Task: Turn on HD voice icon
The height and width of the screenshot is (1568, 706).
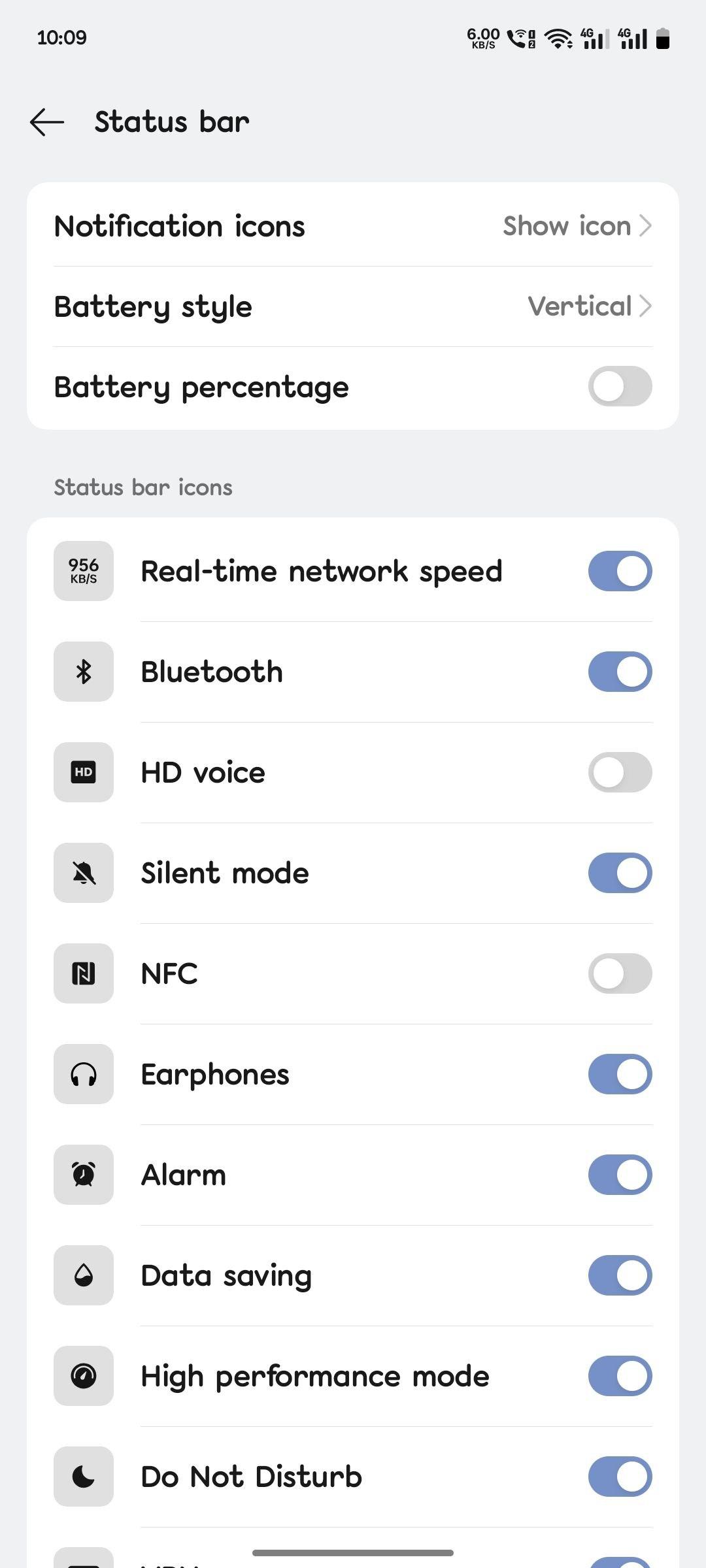Action: (620, 772)
